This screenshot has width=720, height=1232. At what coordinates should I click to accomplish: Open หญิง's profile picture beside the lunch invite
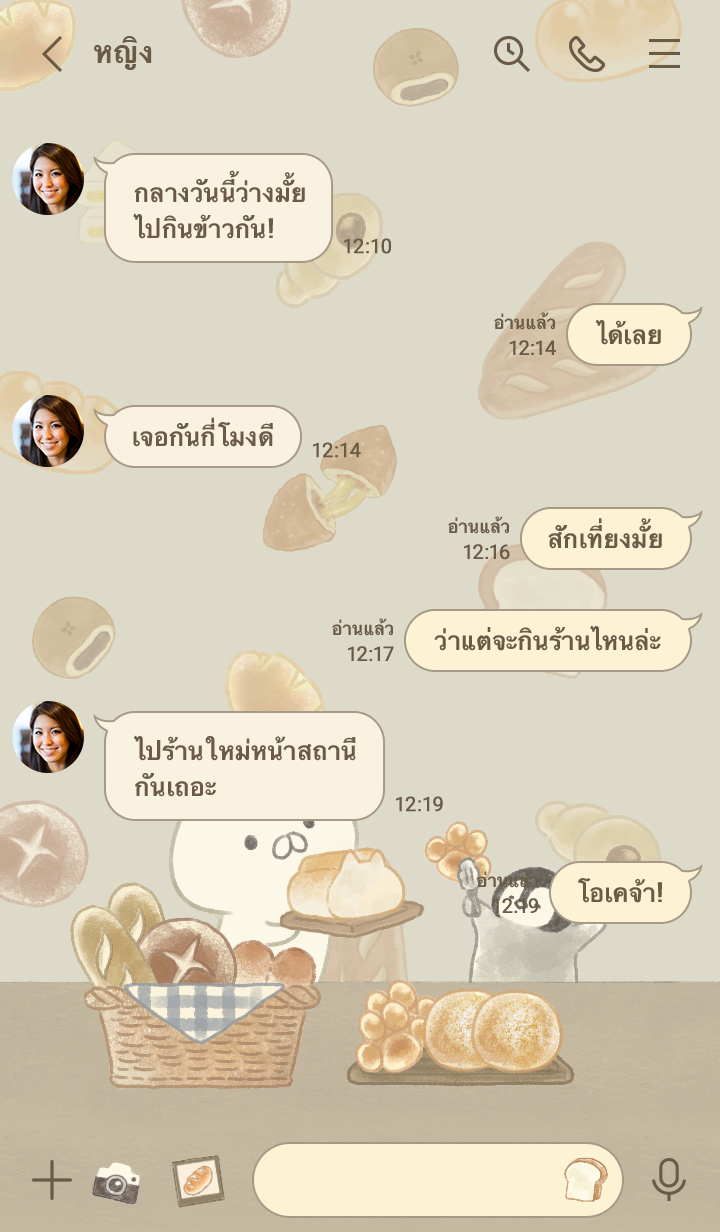point(48,179)
